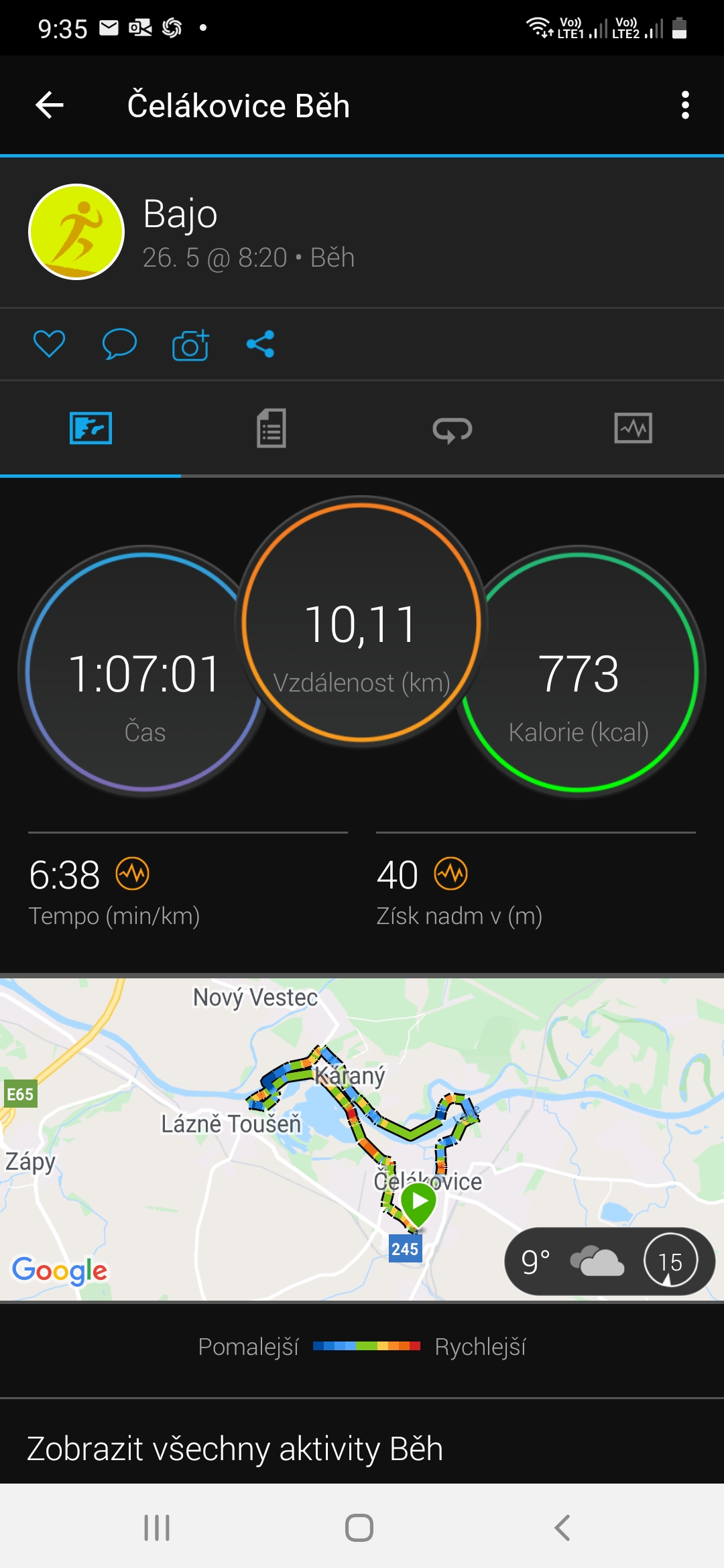Add a photo with the camera icon
Viewport: 724px width, 1568px height.
click(190, 344)
